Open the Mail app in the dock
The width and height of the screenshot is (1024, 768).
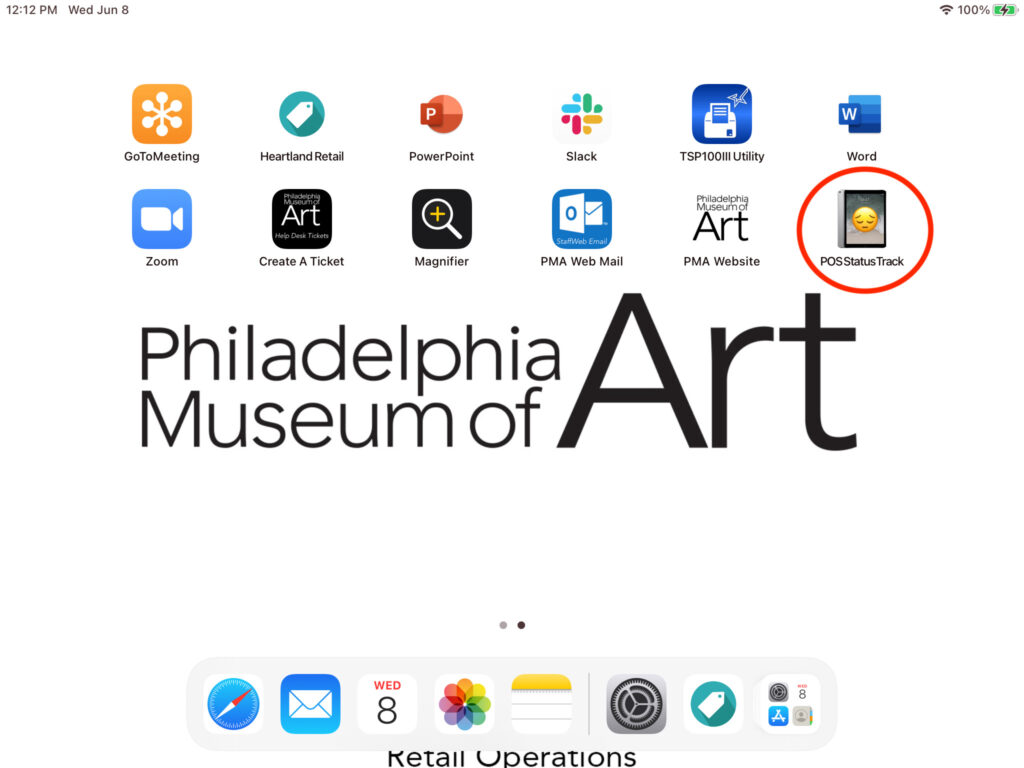pyautogui.click(x=310, y=704)
